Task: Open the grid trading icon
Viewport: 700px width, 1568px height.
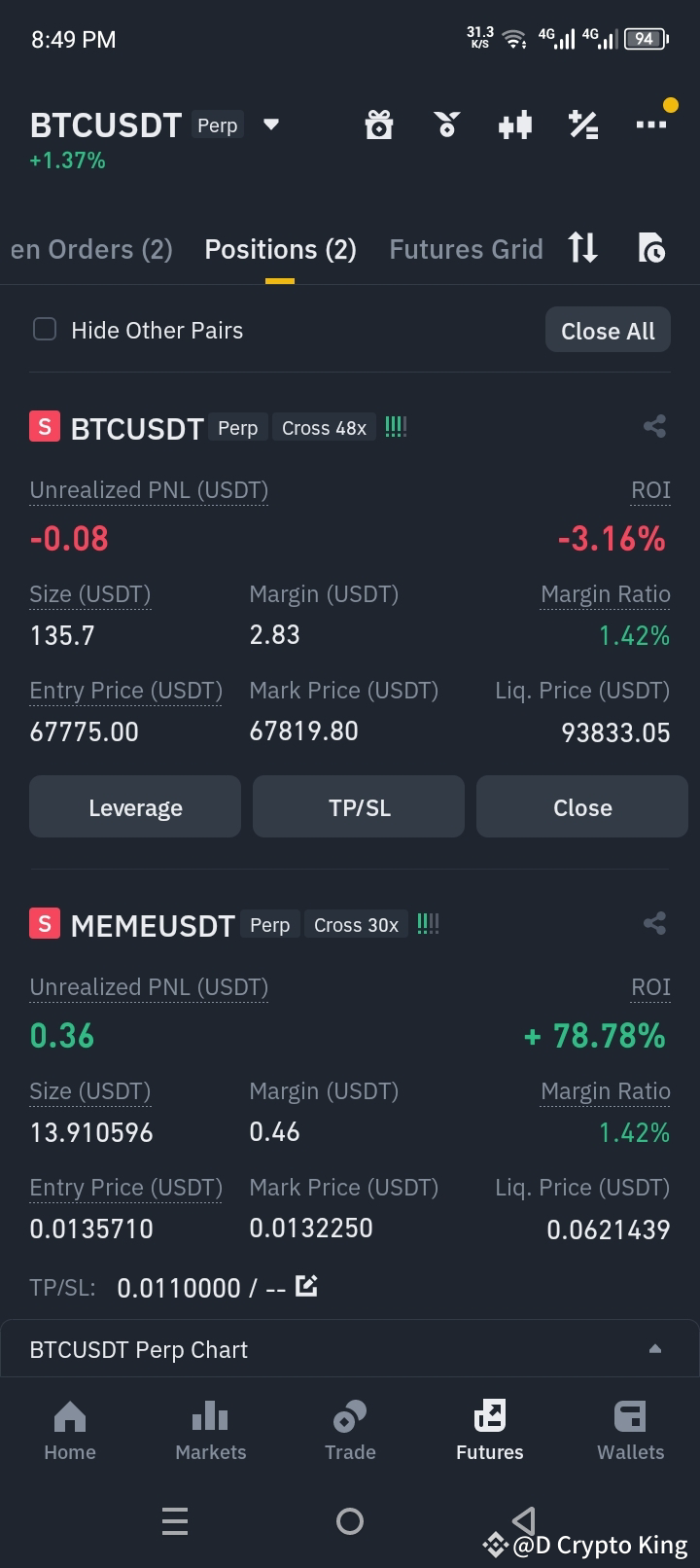Action: click(447, 125)
